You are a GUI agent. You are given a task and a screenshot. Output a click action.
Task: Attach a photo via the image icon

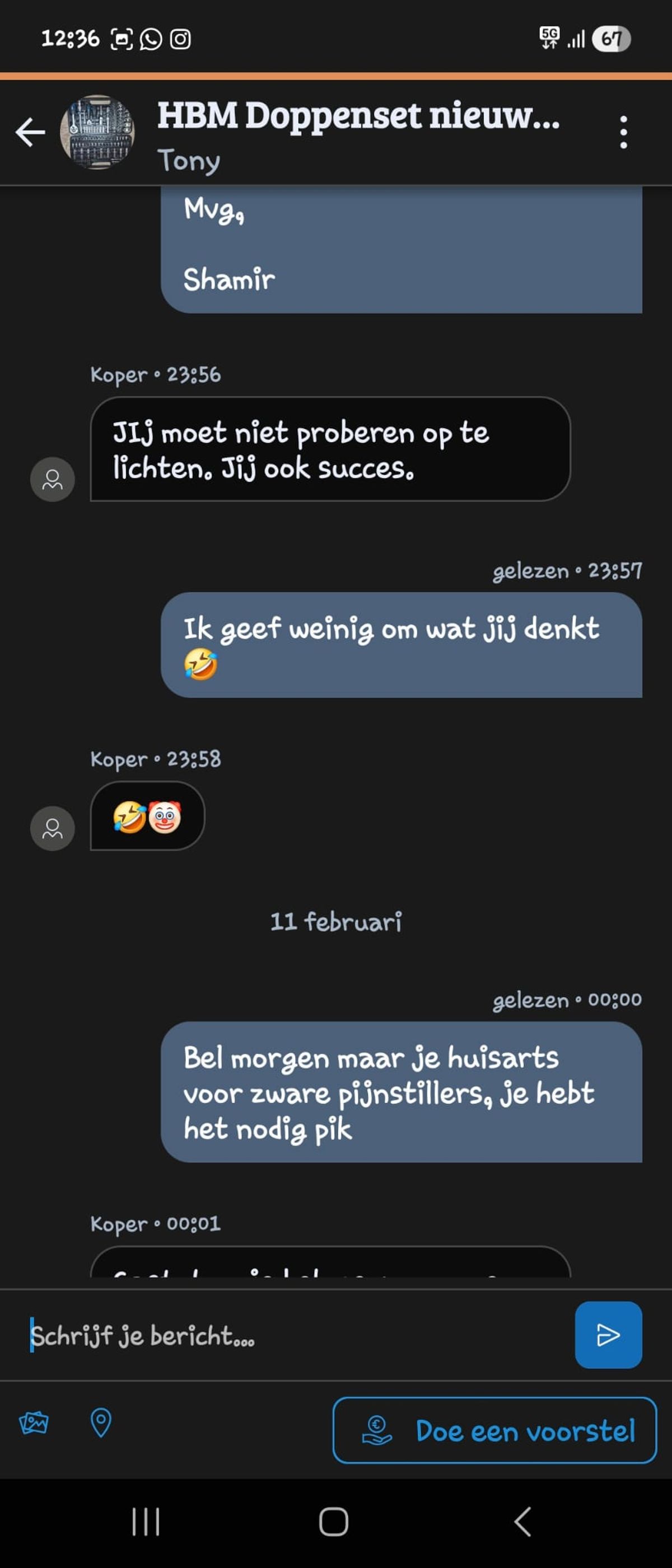[x=34, y=1423]
